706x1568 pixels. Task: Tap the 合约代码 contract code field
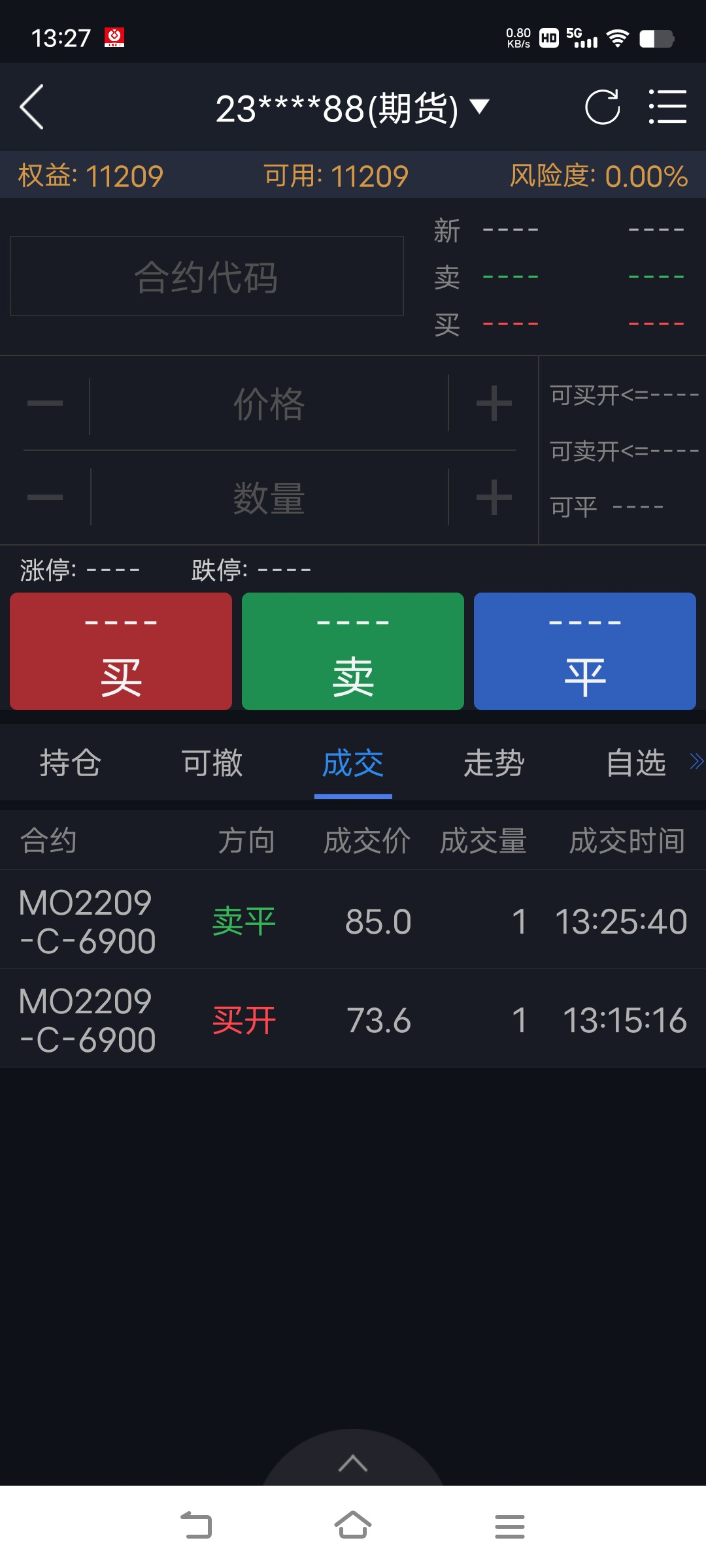click(x=207, y=276)
